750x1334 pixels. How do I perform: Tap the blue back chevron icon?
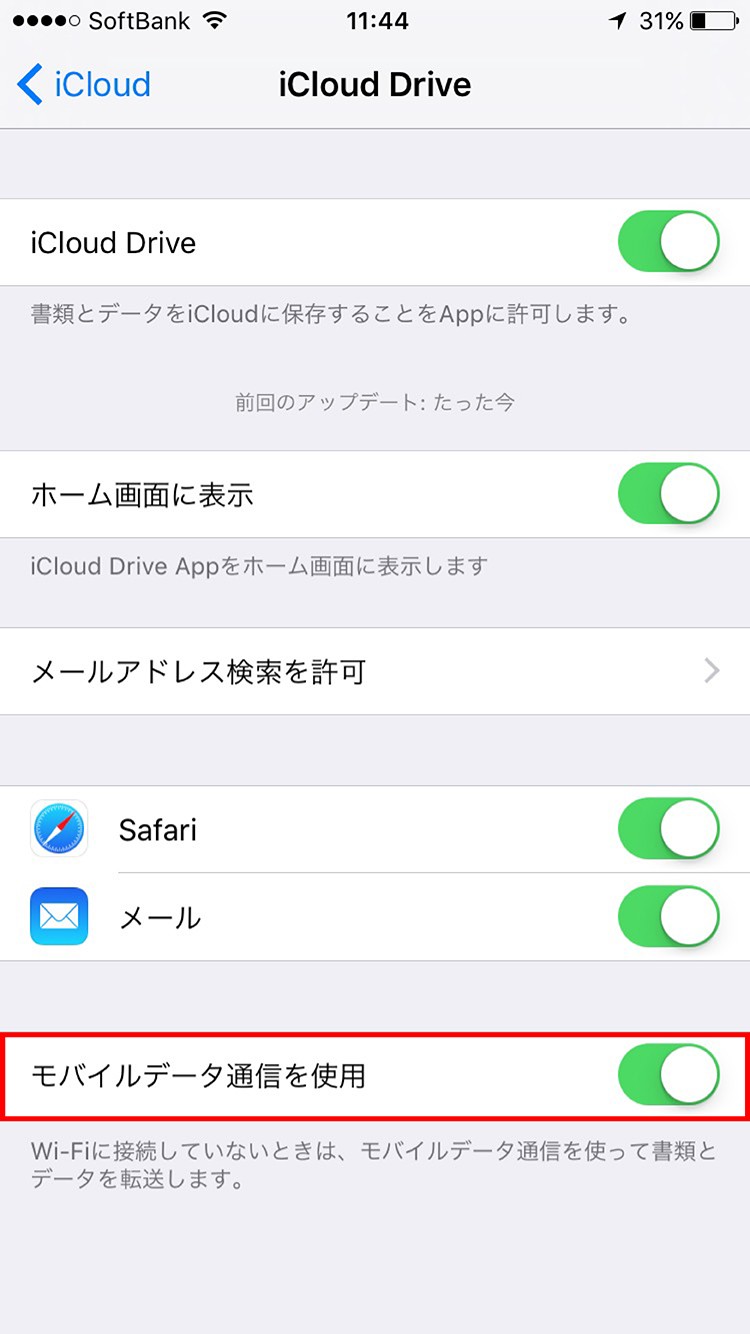(x=30, y=85)
